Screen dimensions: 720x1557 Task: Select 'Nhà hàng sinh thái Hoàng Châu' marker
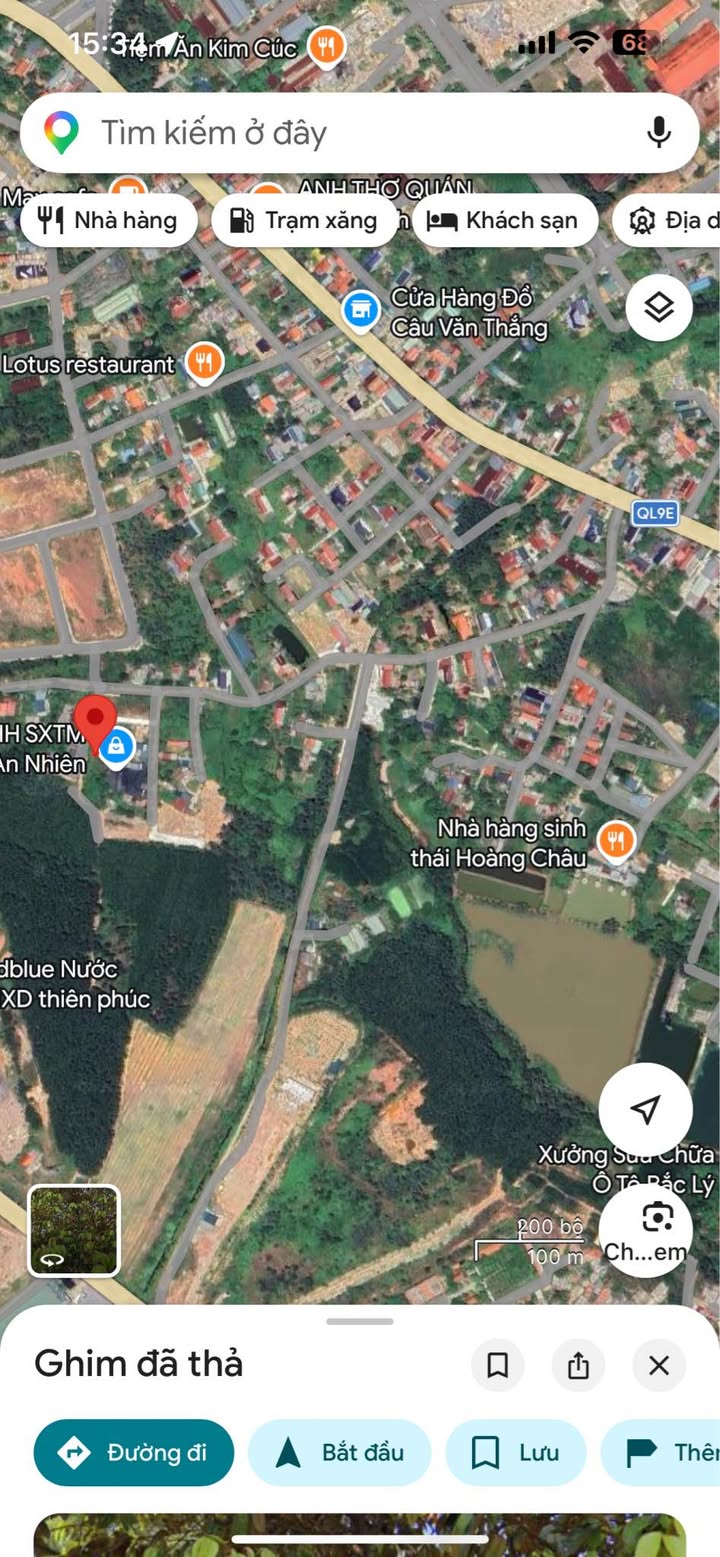[616, 842]
